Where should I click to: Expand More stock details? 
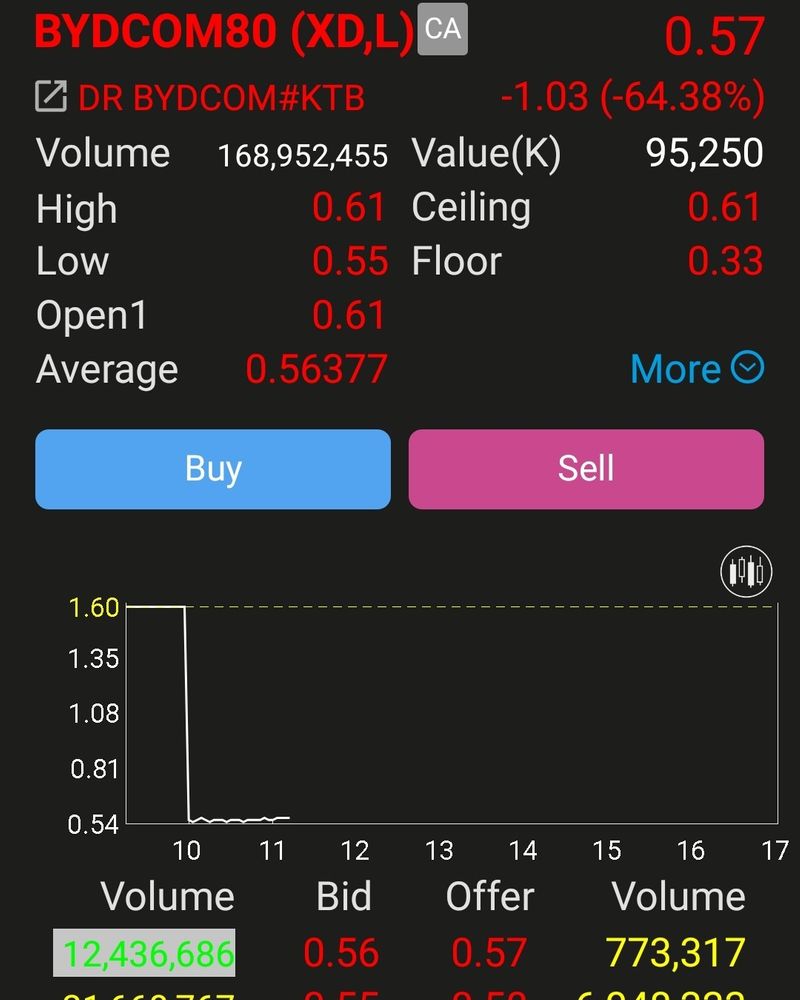[x=697, y=369]
